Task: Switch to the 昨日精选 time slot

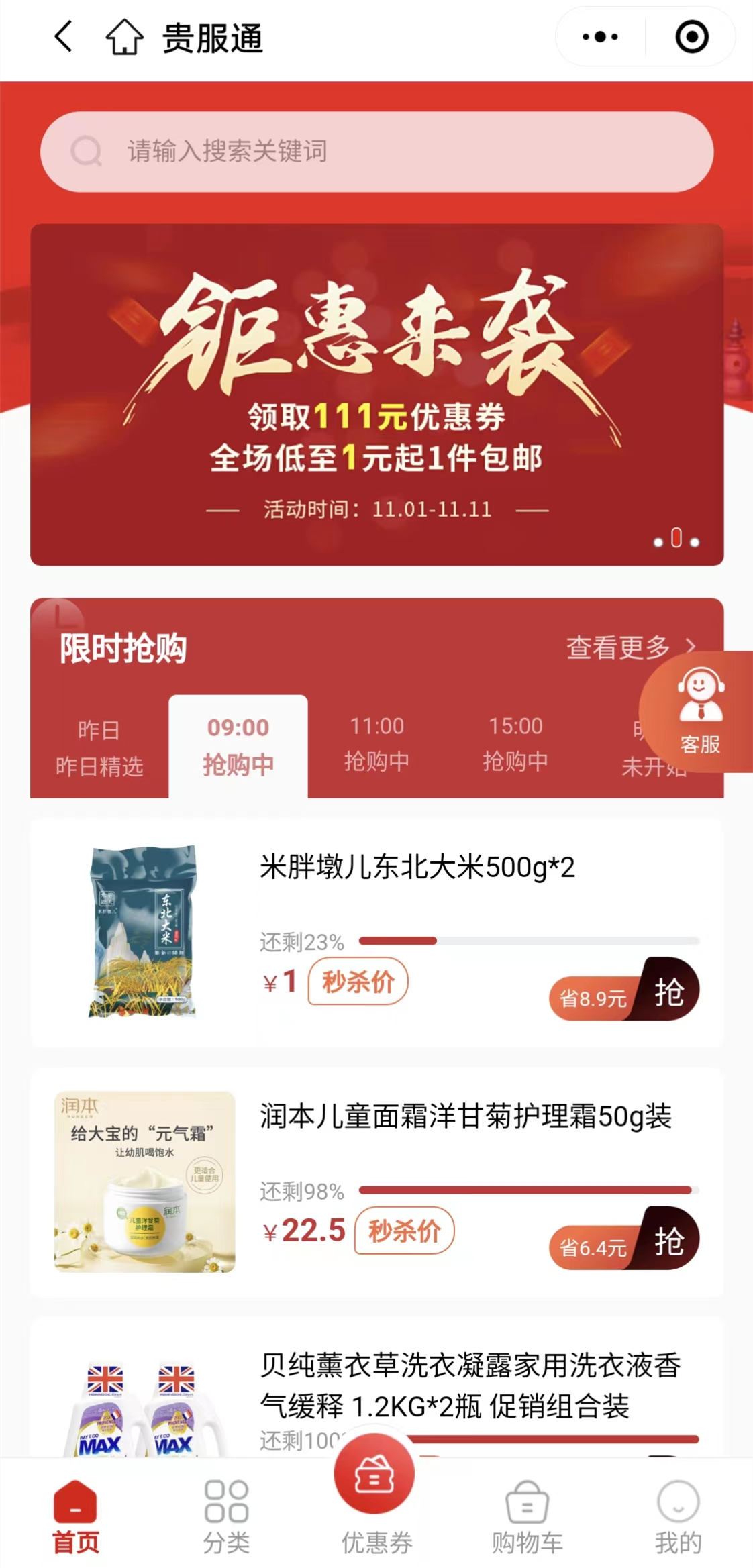Action: (99, 747)
